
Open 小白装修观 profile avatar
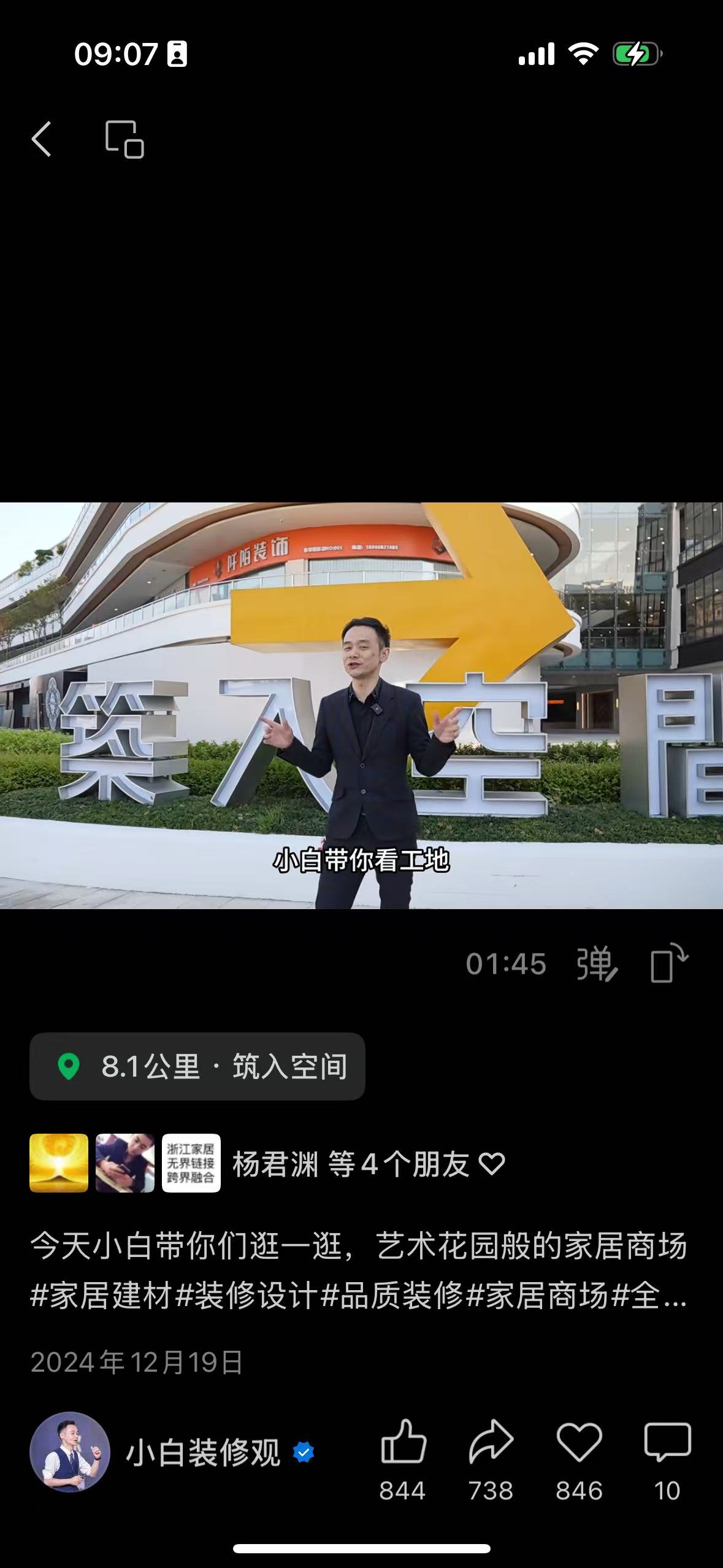(x=70, y=1452)
